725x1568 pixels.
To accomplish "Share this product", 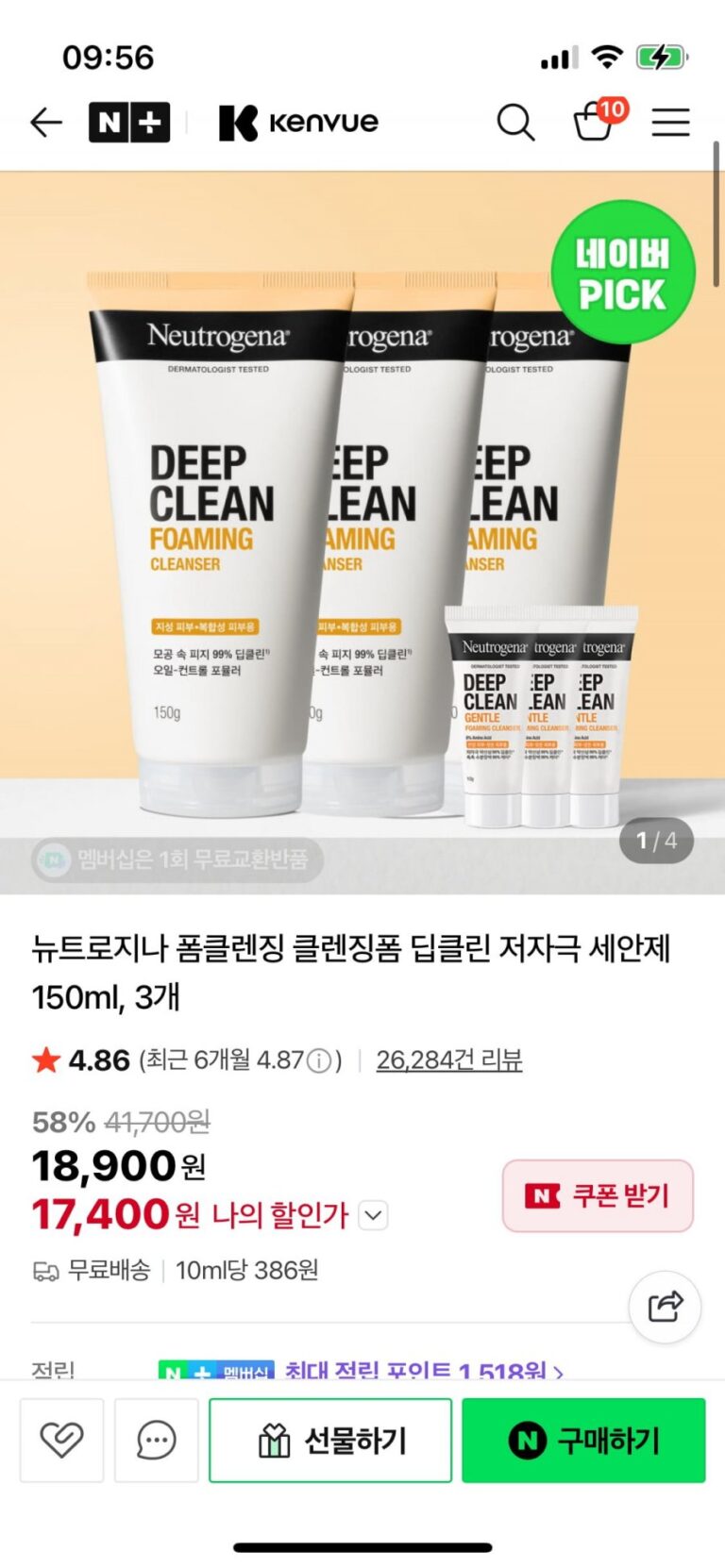I will (x=665, y=1307).
